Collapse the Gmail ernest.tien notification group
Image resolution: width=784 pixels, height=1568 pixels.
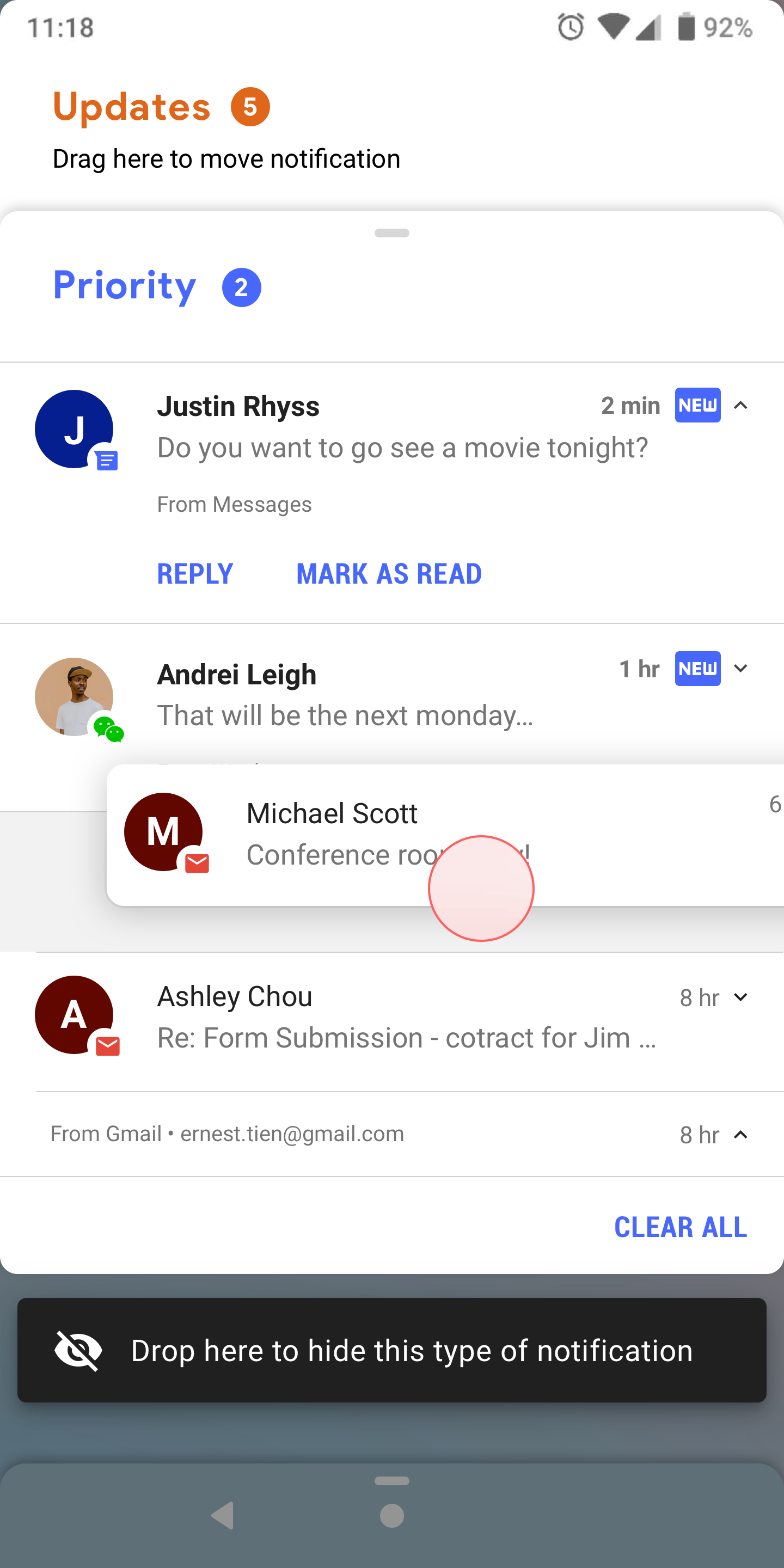coord(740,1135)
